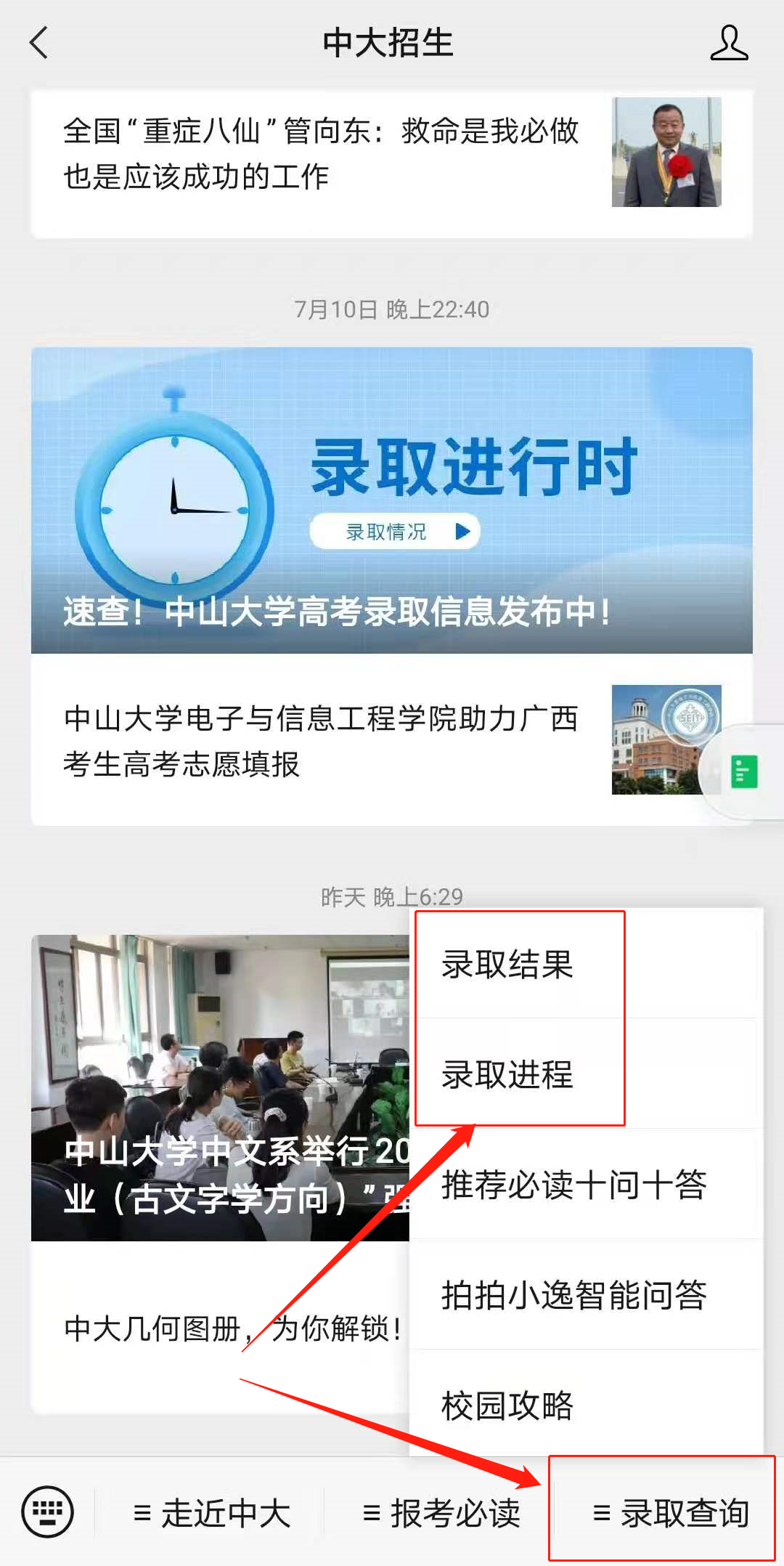Open 电子与信息工程学院 article
The height and width of the screenshot is (1566, 784).
[319, 741]
